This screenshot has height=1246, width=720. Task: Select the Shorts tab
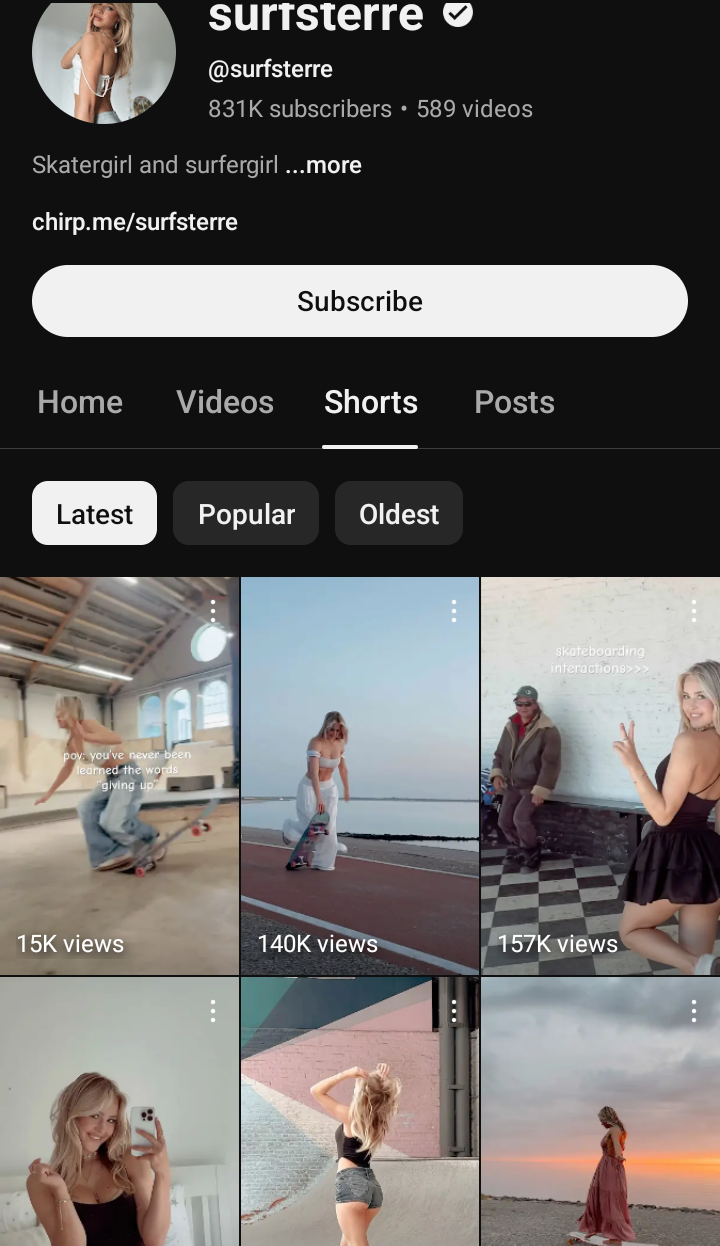pos(371,402)
